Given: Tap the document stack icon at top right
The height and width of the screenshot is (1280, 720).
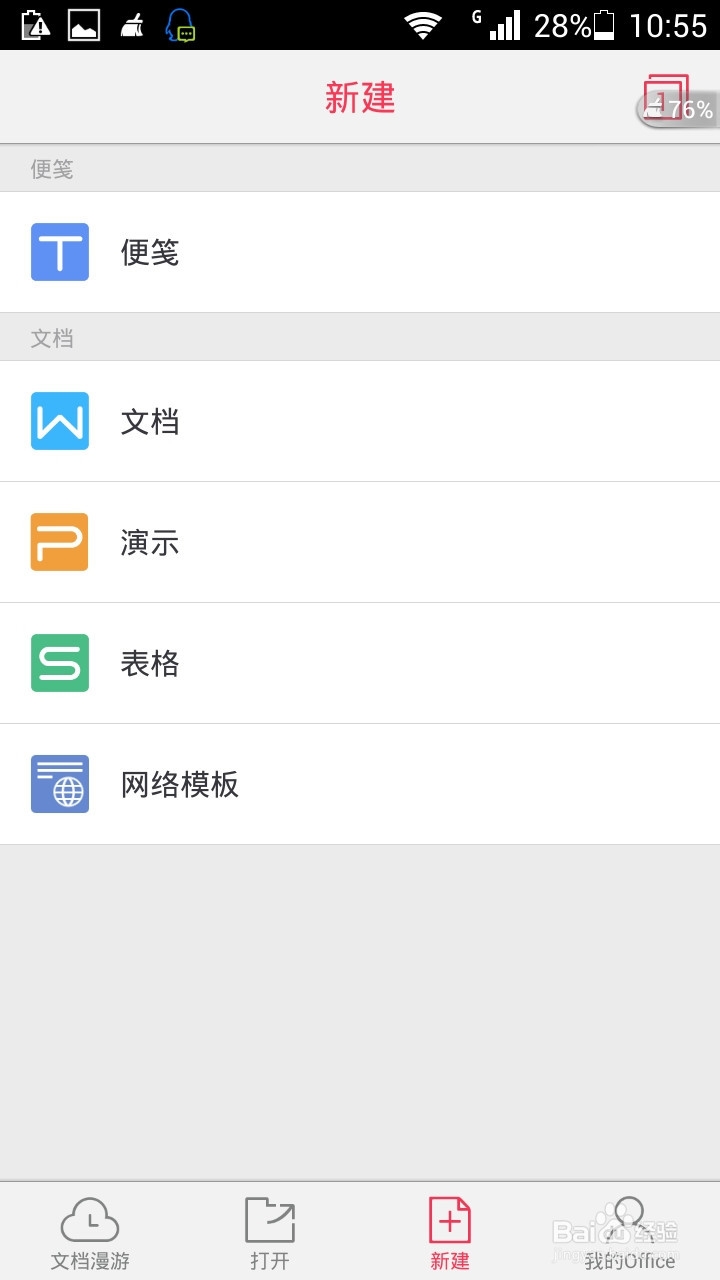Looking at the screenshot, I should [x=668, y=96].
